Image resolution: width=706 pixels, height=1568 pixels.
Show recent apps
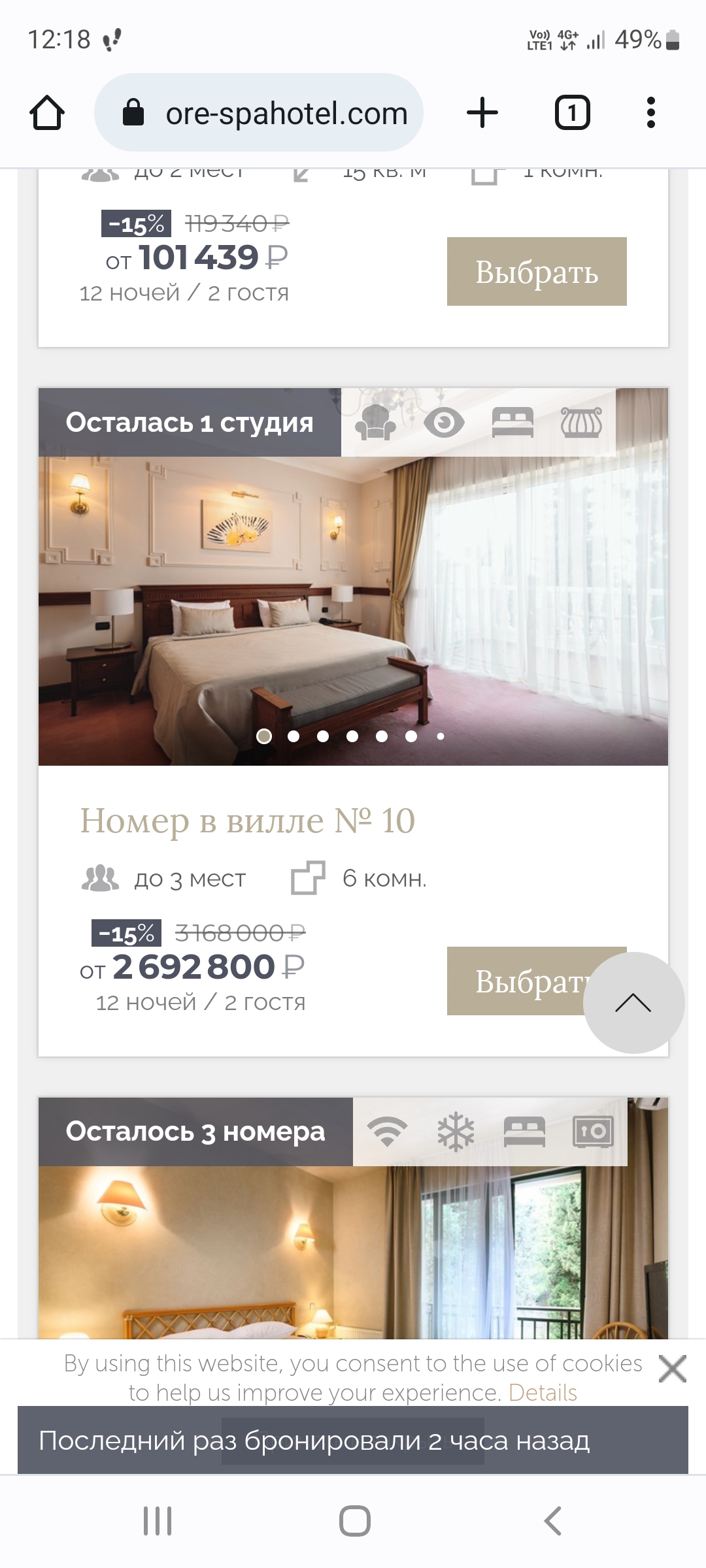tap(158, 1520)
